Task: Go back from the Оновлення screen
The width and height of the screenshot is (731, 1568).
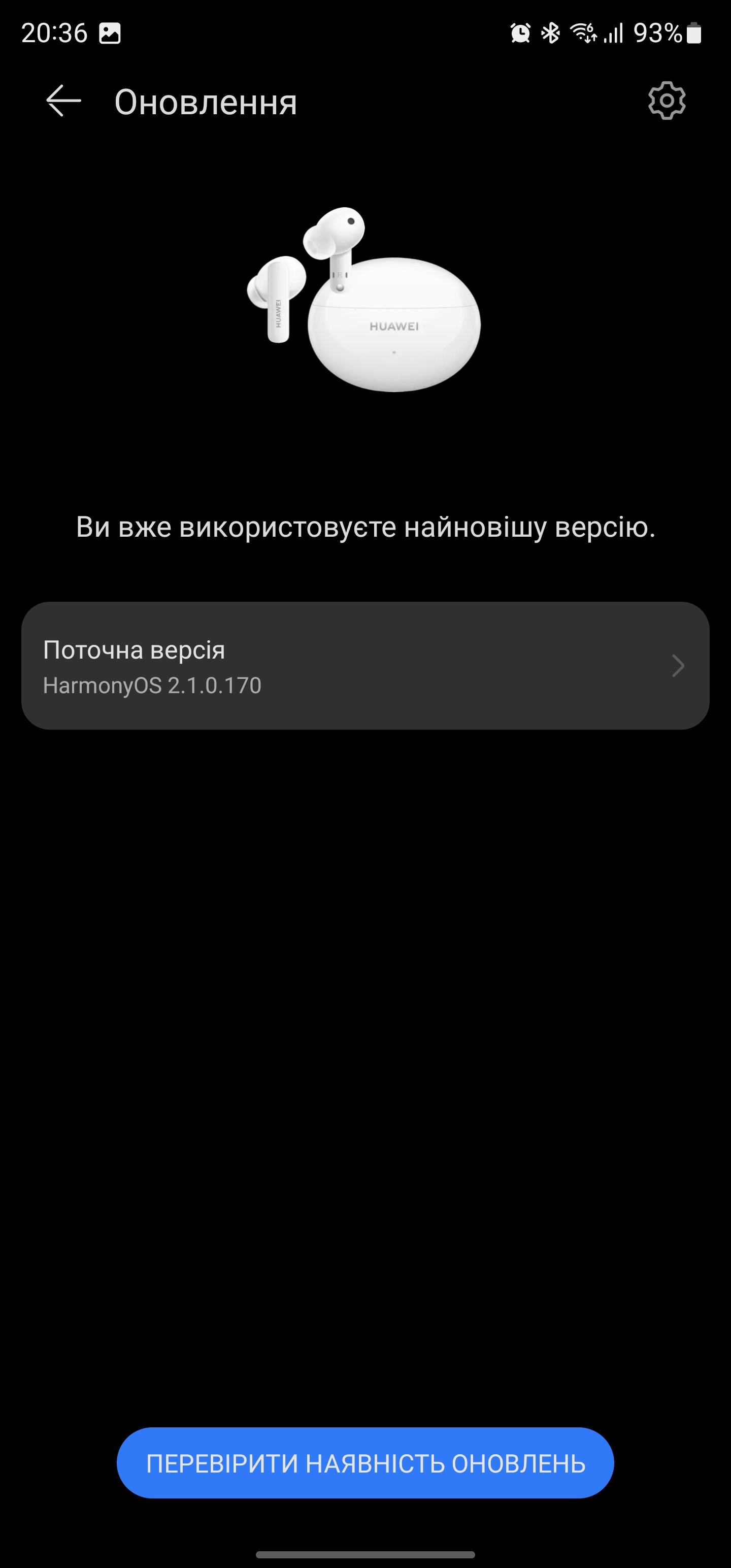Action: [x=63, y=101]
